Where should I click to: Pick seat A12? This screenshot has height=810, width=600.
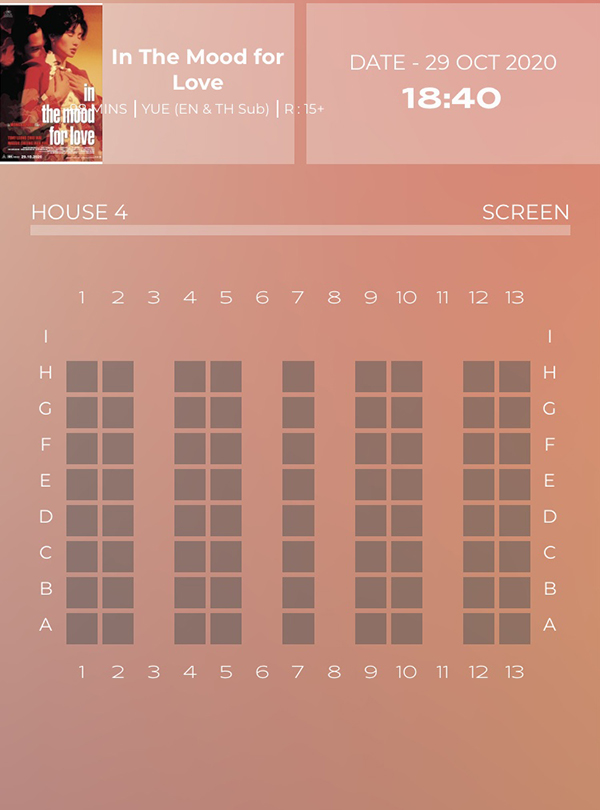tap(478, 629)
